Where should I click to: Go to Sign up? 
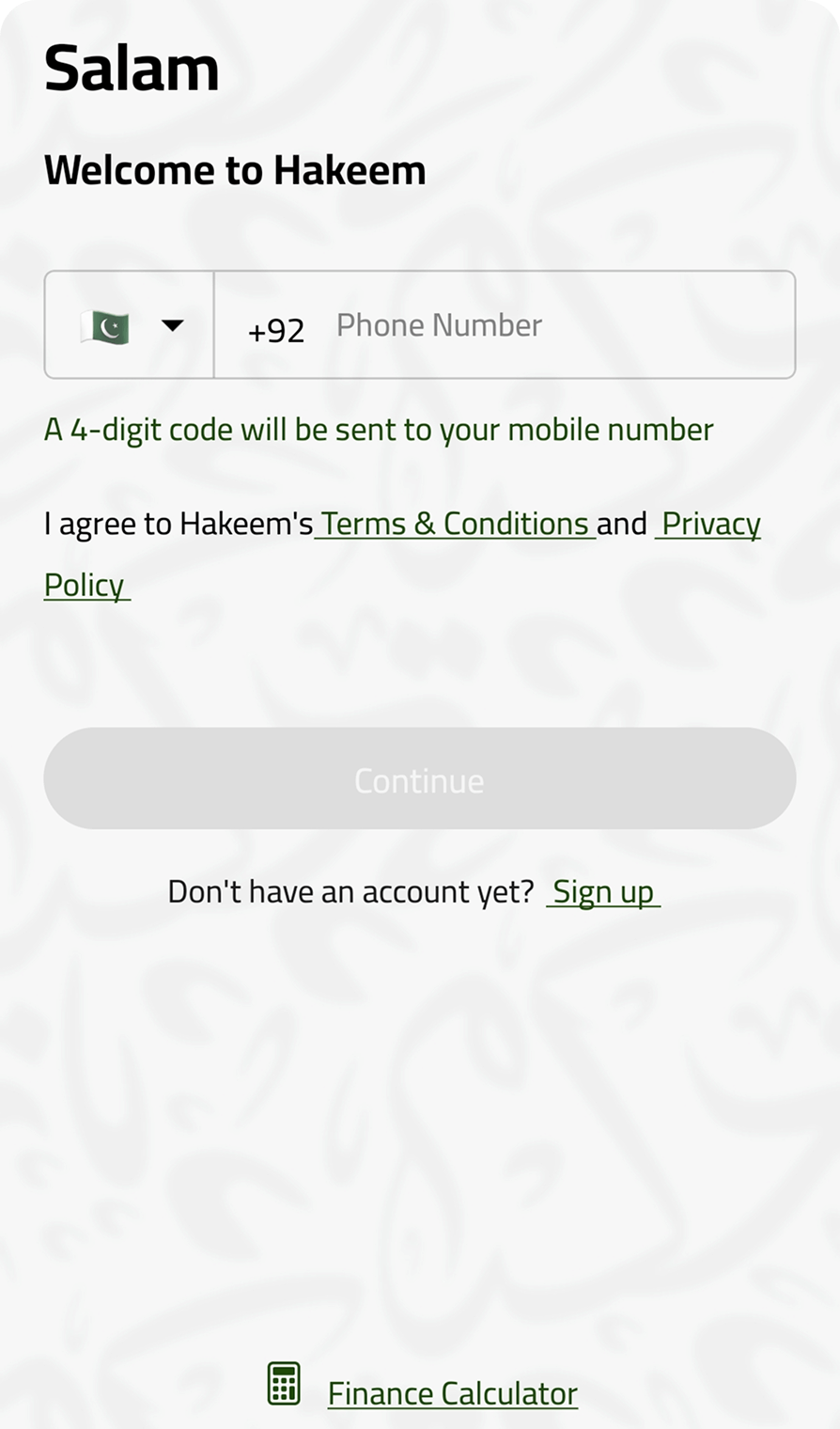point(603,891)
